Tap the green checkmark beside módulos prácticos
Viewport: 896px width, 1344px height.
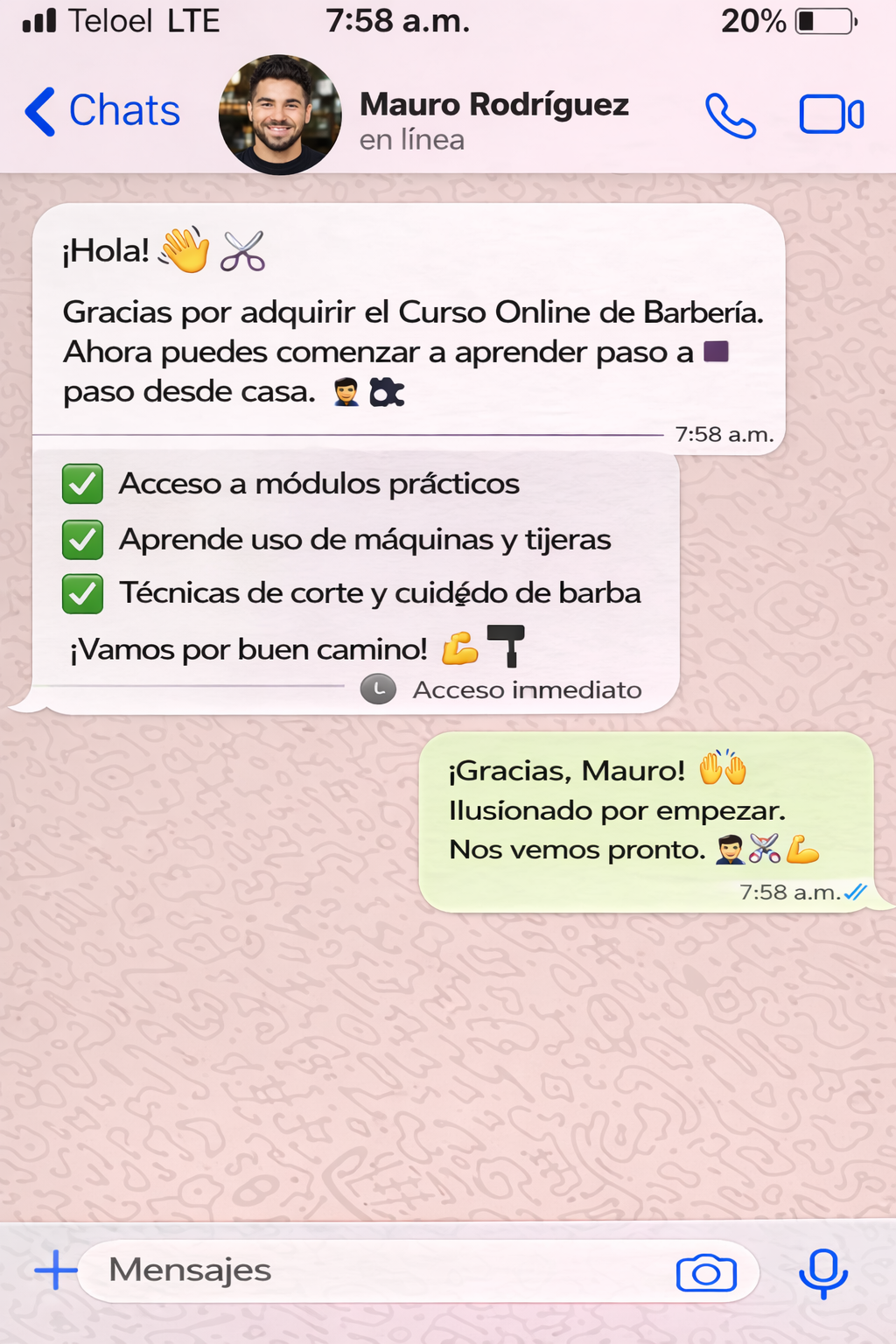(x=82, y=484)
